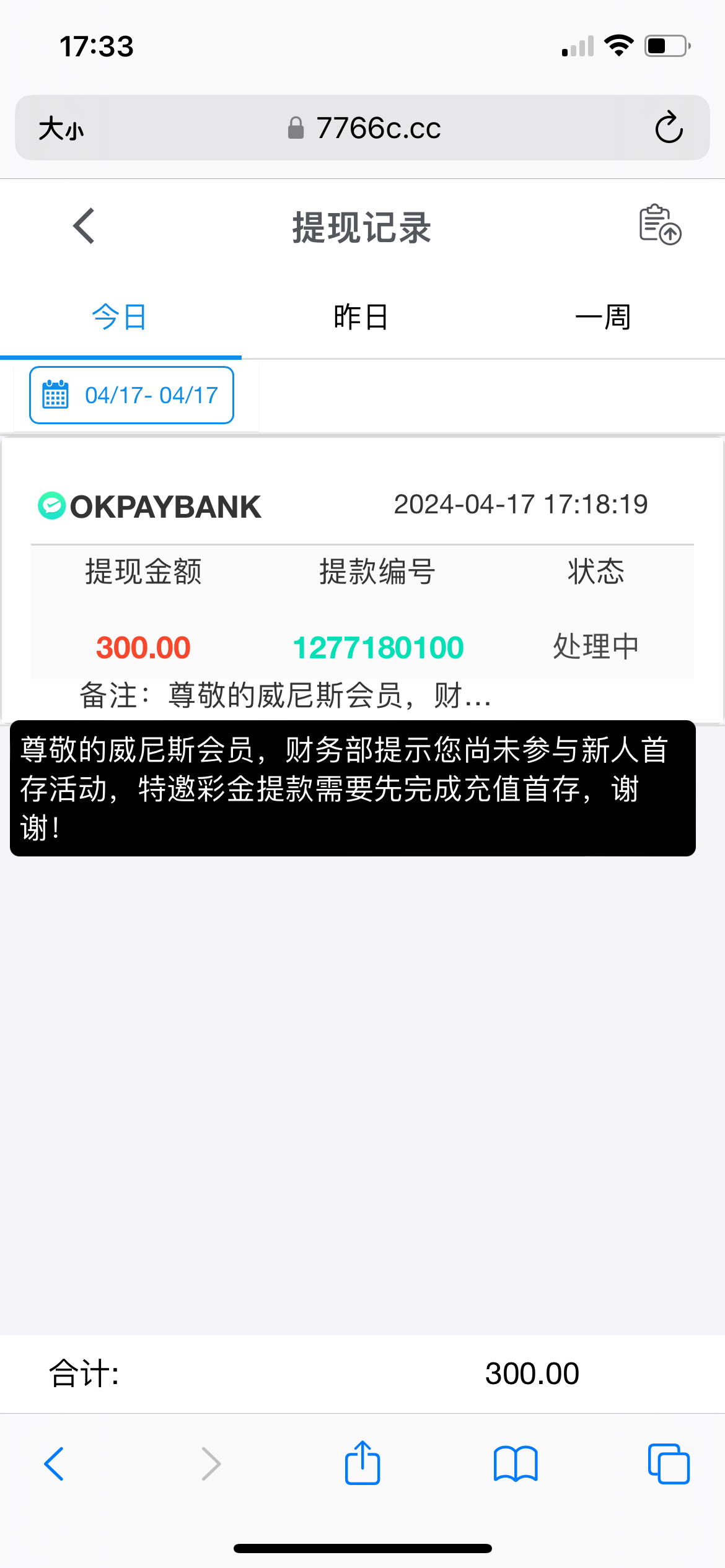The image size is (725, 1568).
Task: Switch to the 今日 tab
Action: point(120,318)
